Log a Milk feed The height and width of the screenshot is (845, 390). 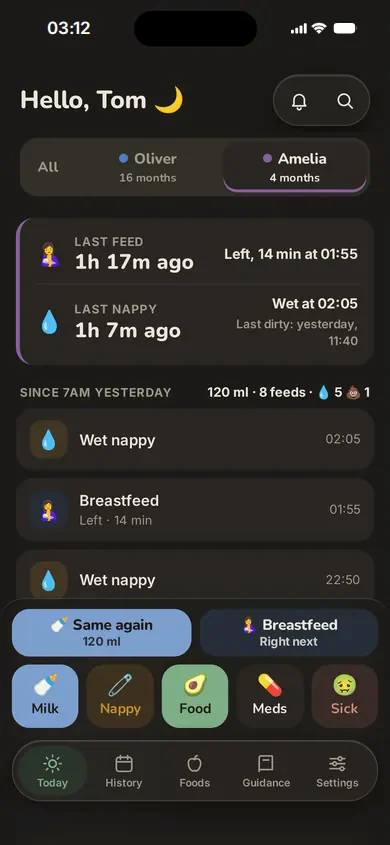point(45,696)
